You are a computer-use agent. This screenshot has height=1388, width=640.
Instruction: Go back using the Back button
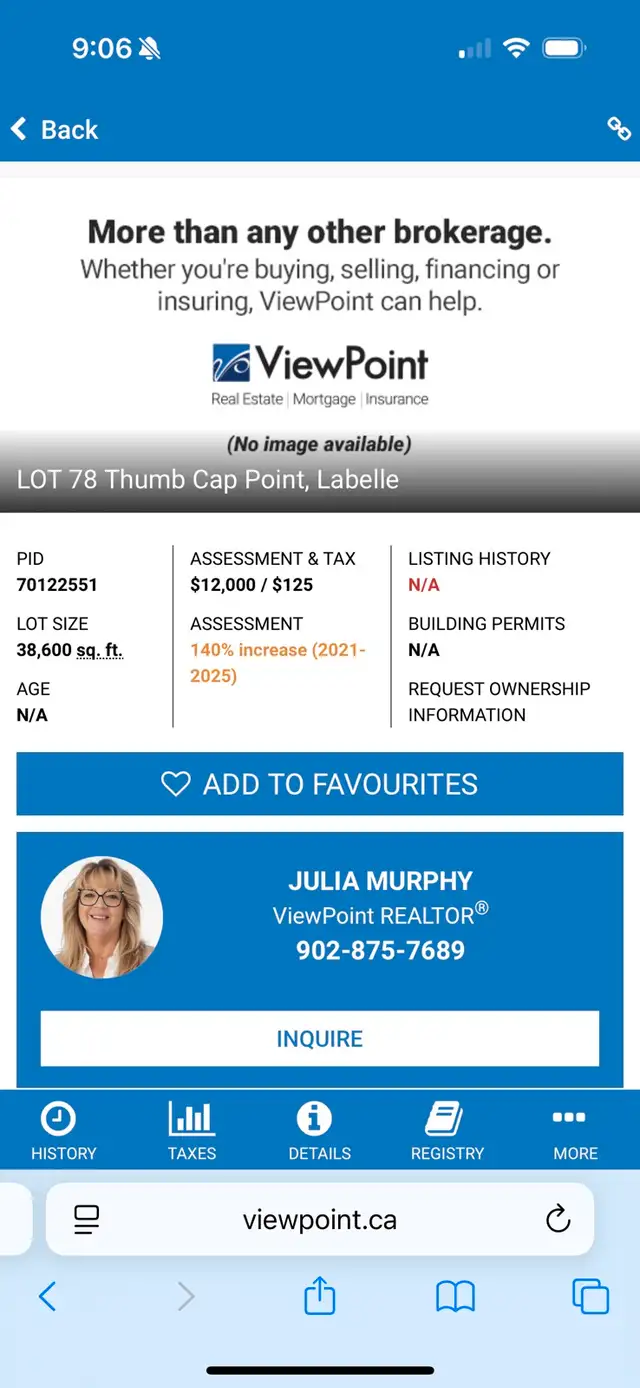click(x=55, y=129)
